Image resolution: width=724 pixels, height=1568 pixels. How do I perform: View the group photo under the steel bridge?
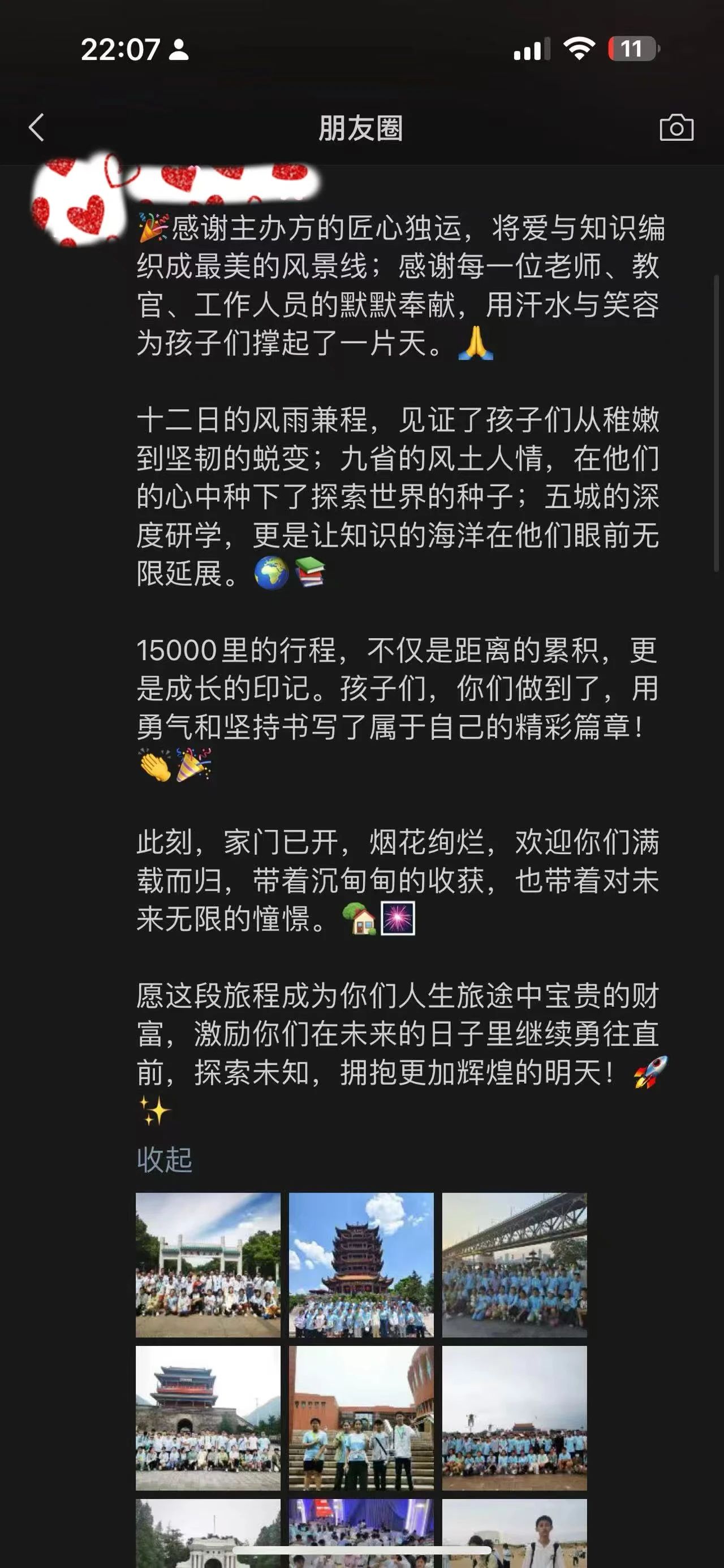(514, 1264)
